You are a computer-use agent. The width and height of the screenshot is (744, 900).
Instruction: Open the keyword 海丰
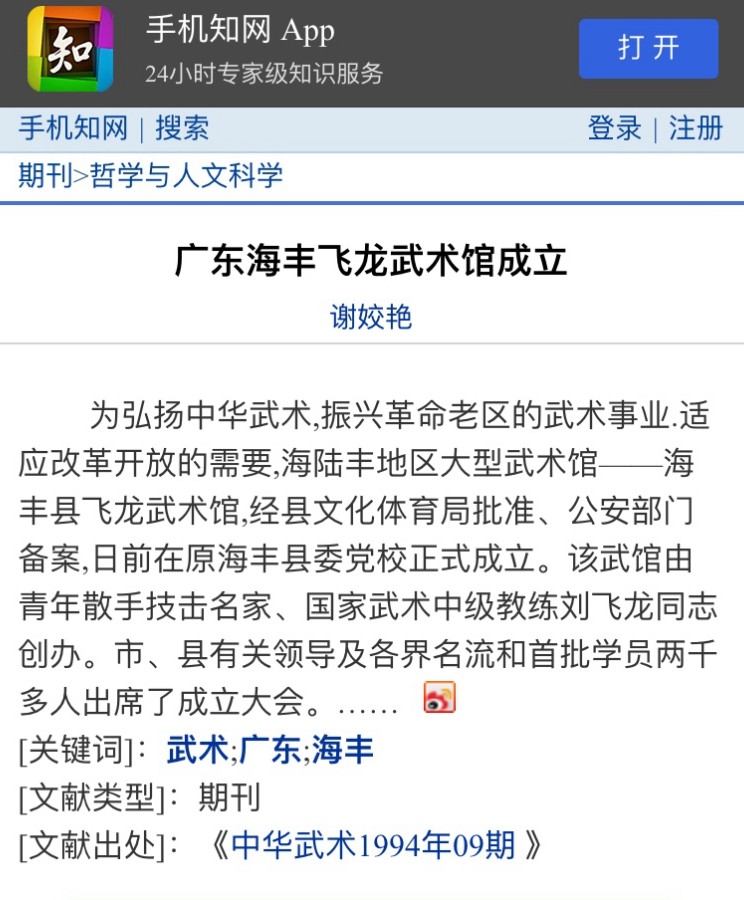click(x=342, y=750)
